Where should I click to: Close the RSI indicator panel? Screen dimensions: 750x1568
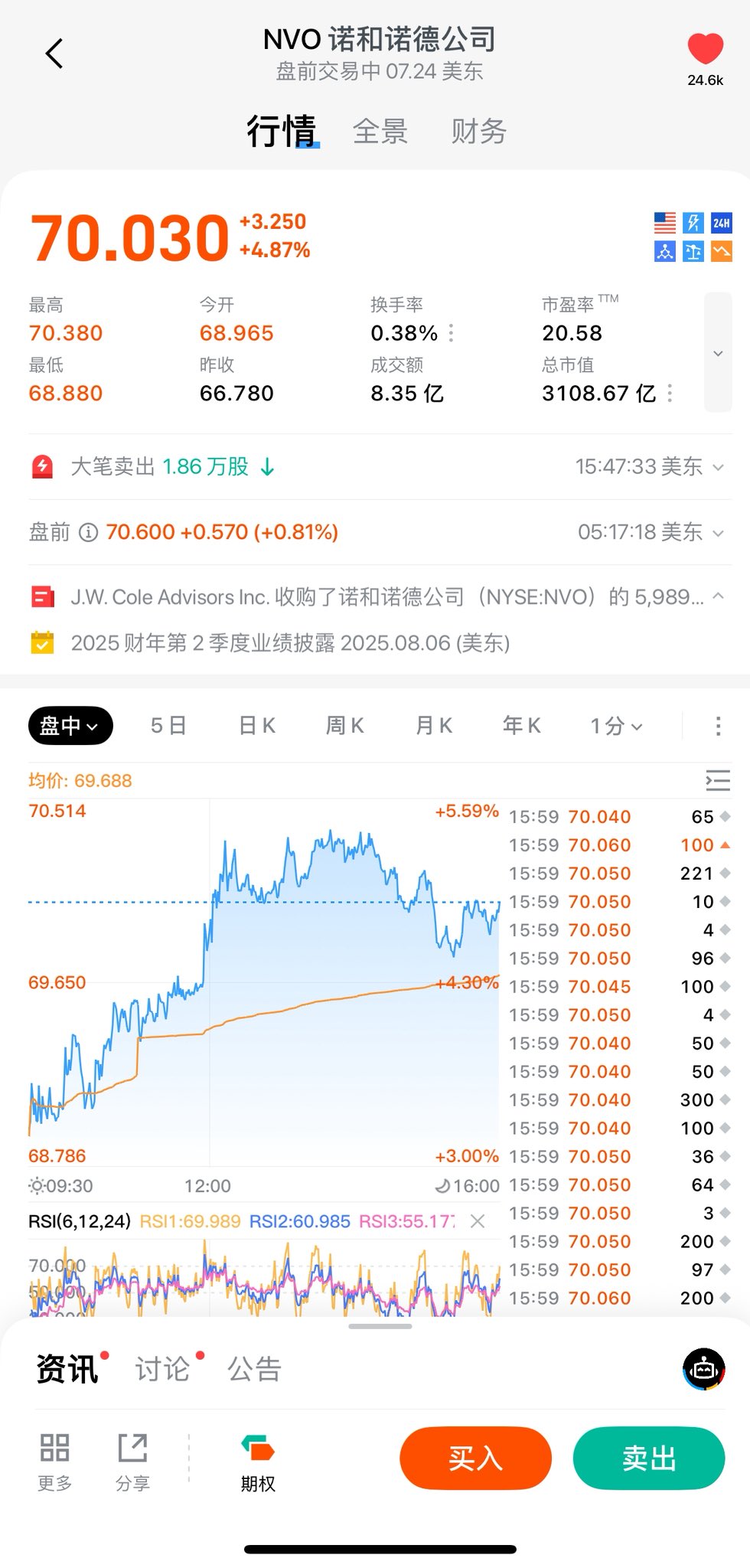[478, 1221]
